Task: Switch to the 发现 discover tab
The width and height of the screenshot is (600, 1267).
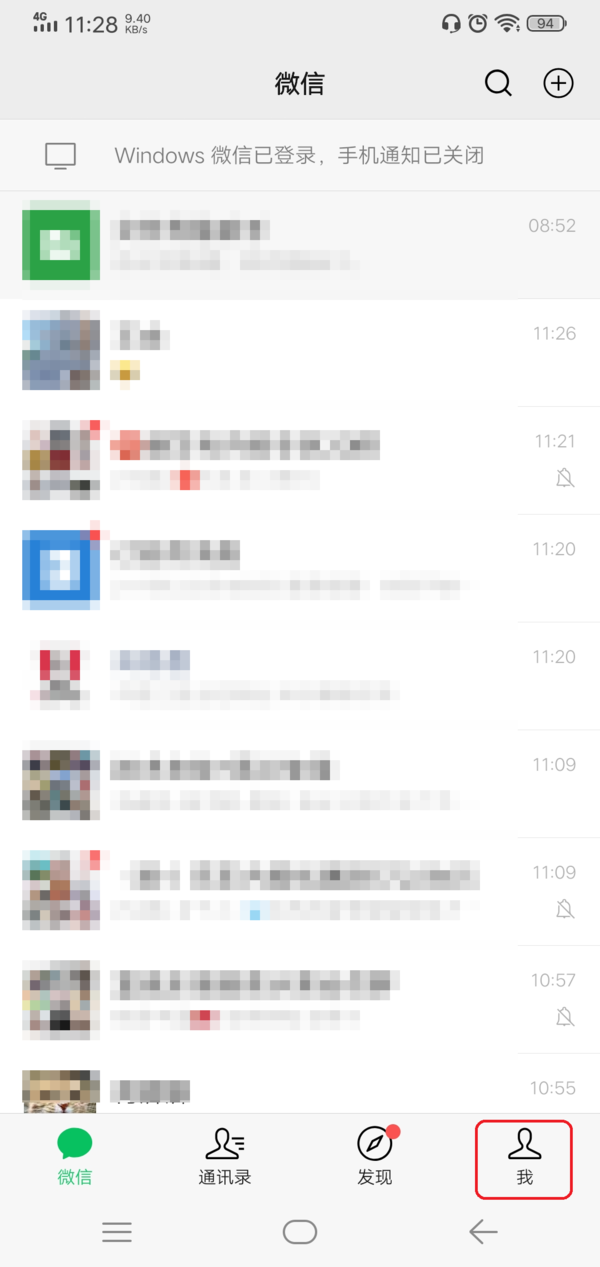Action: (375, 1156)
